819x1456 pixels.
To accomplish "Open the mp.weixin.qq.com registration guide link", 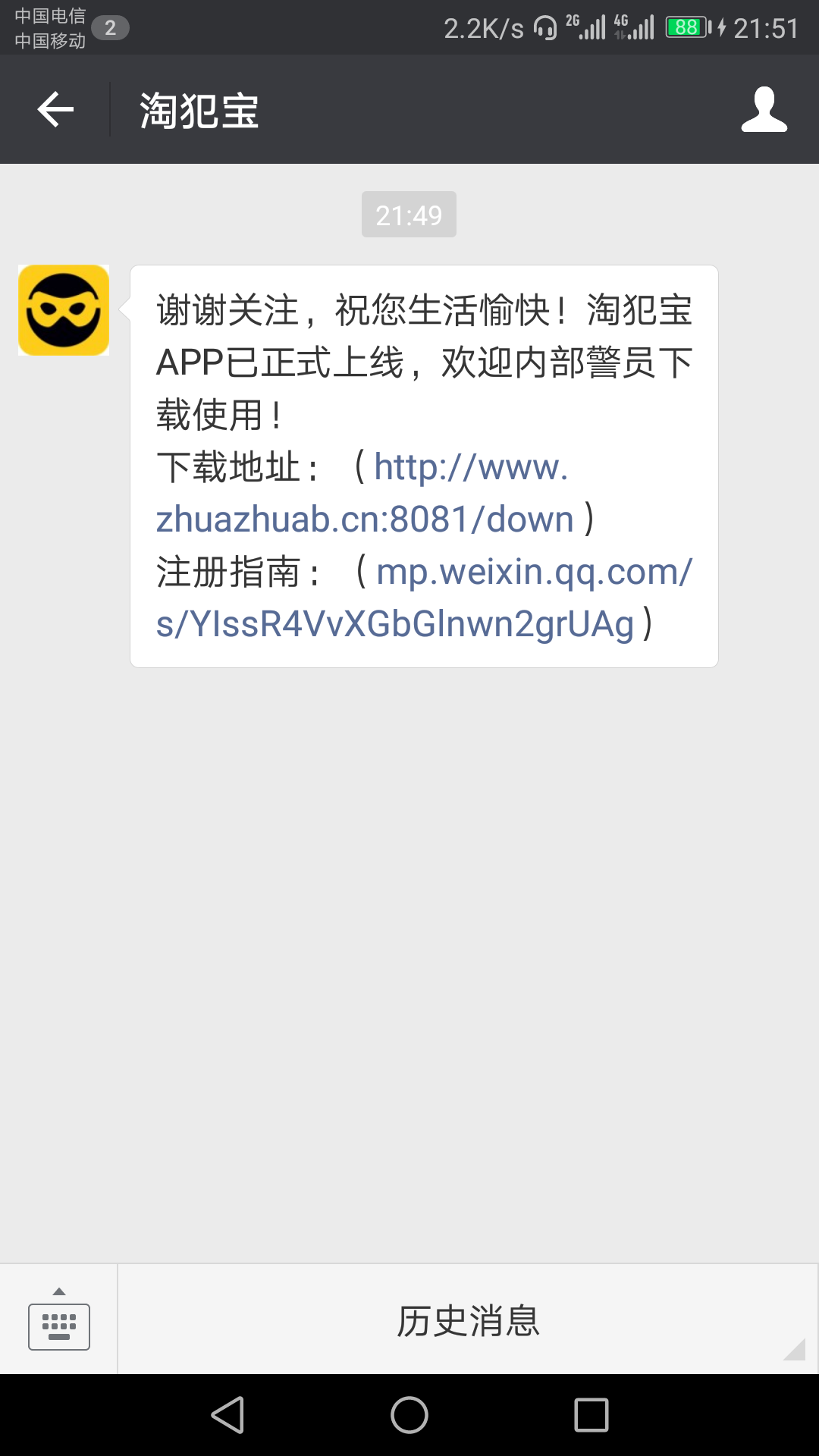I will (424, 598).
